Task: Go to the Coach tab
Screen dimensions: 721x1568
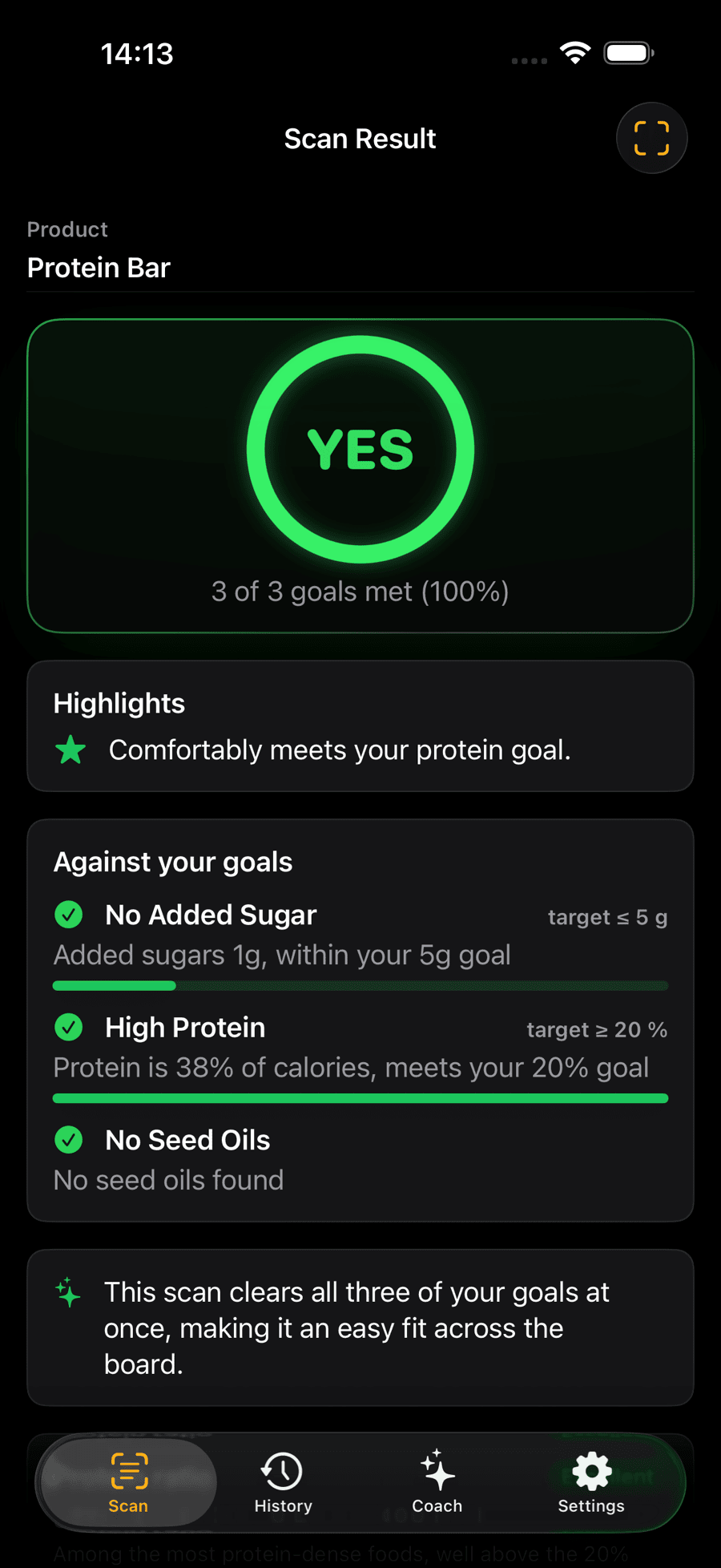Action: [x=437, y=1482]
